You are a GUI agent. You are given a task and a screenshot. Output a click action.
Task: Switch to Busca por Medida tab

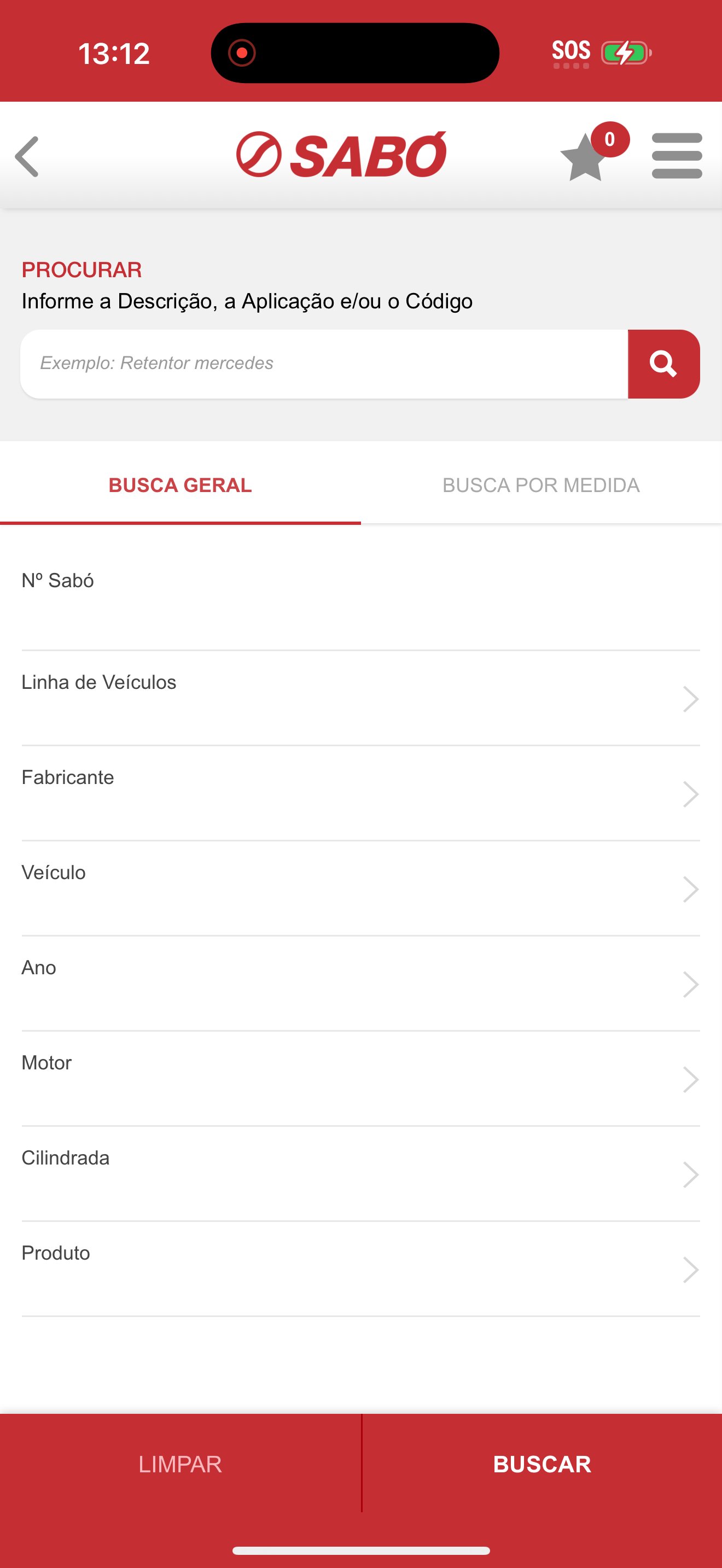tap(540, 485)
